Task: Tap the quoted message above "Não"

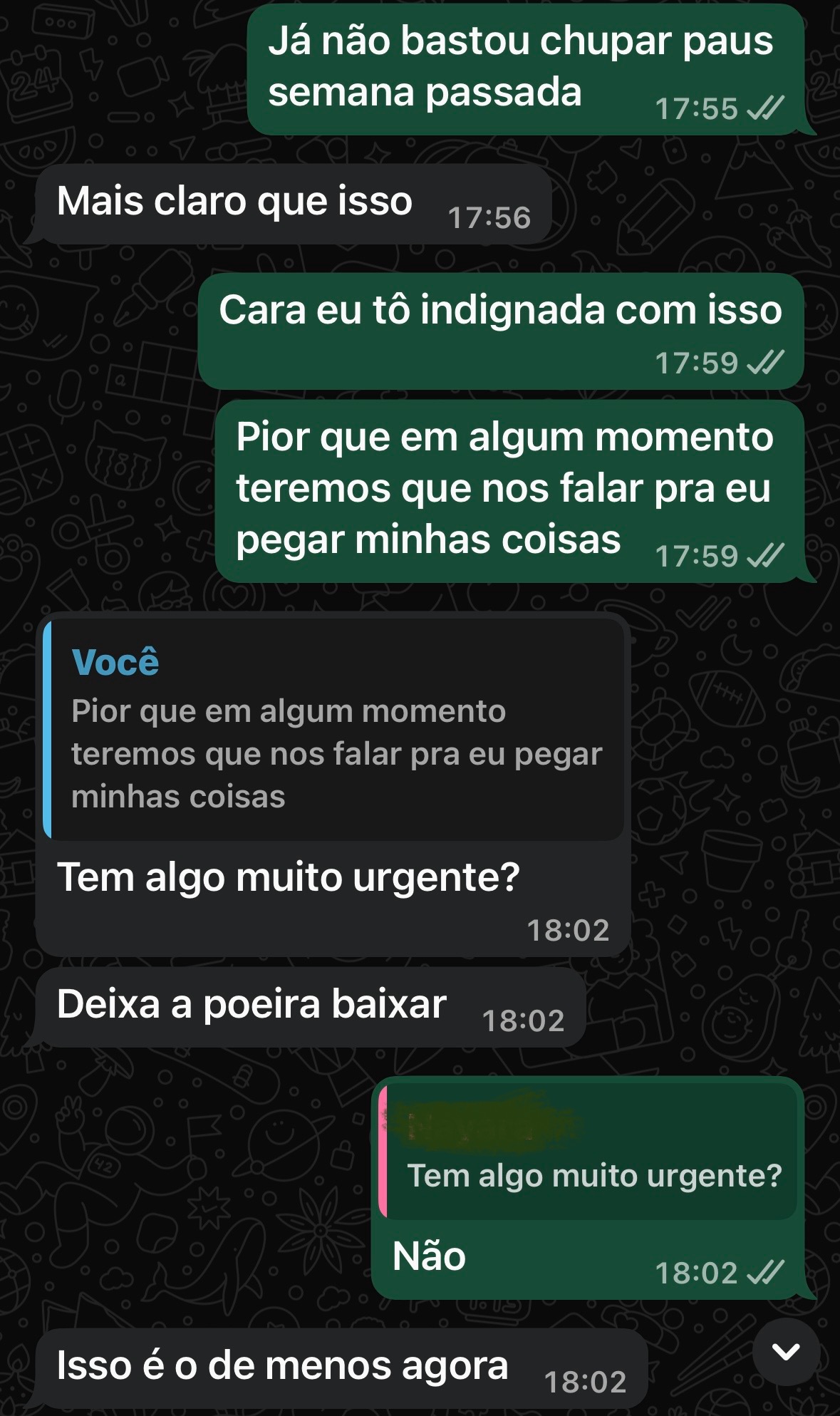Action: pyautogui.click(x=590, y=1152)
